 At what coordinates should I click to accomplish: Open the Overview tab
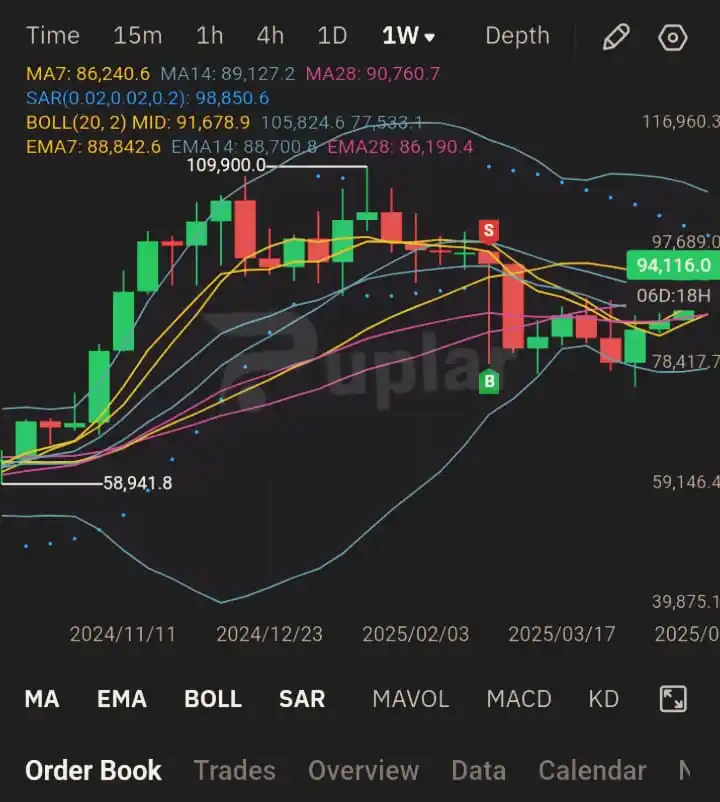pyautogui.click(x=363, y=770)
